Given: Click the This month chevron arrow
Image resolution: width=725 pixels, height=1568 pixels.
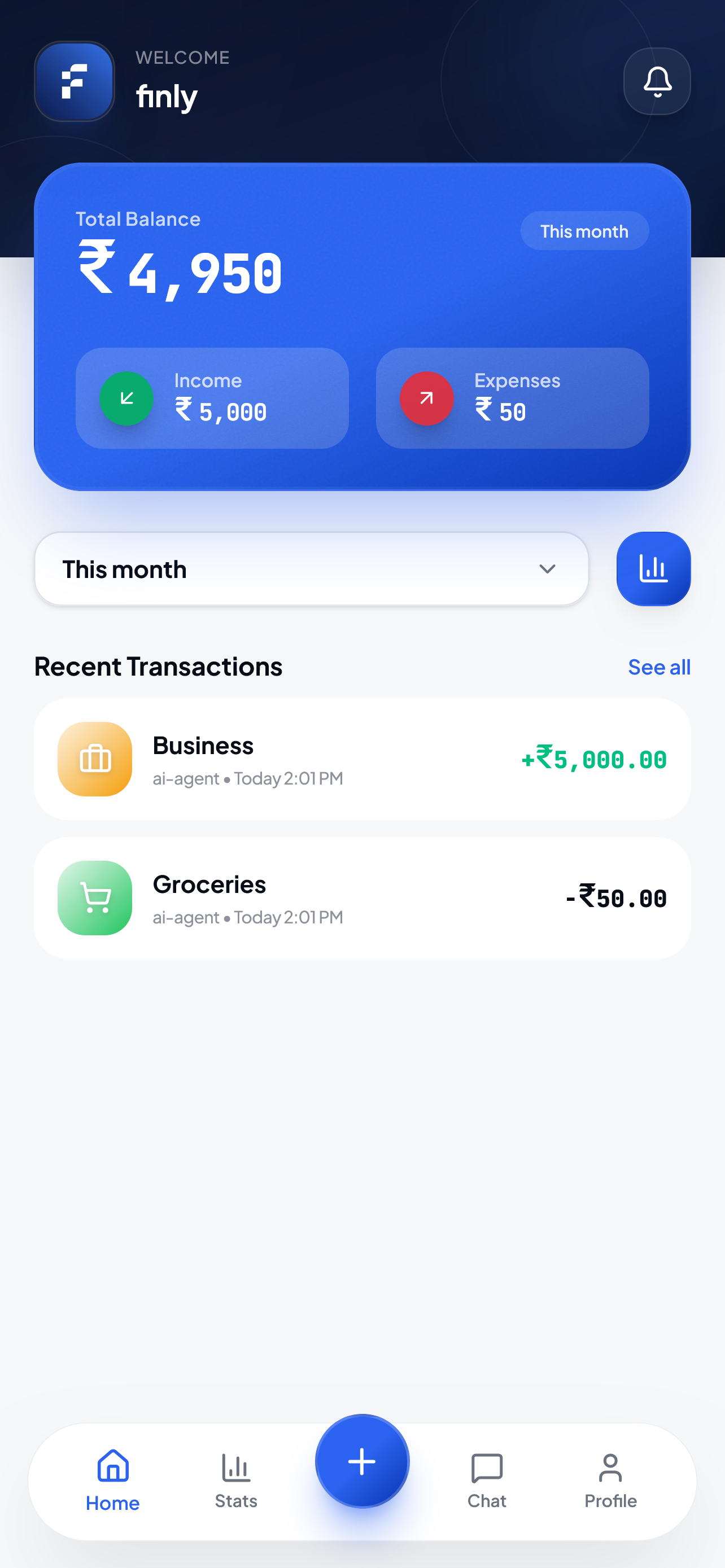Looking at the screenshot, I should [x=546, y=568].
